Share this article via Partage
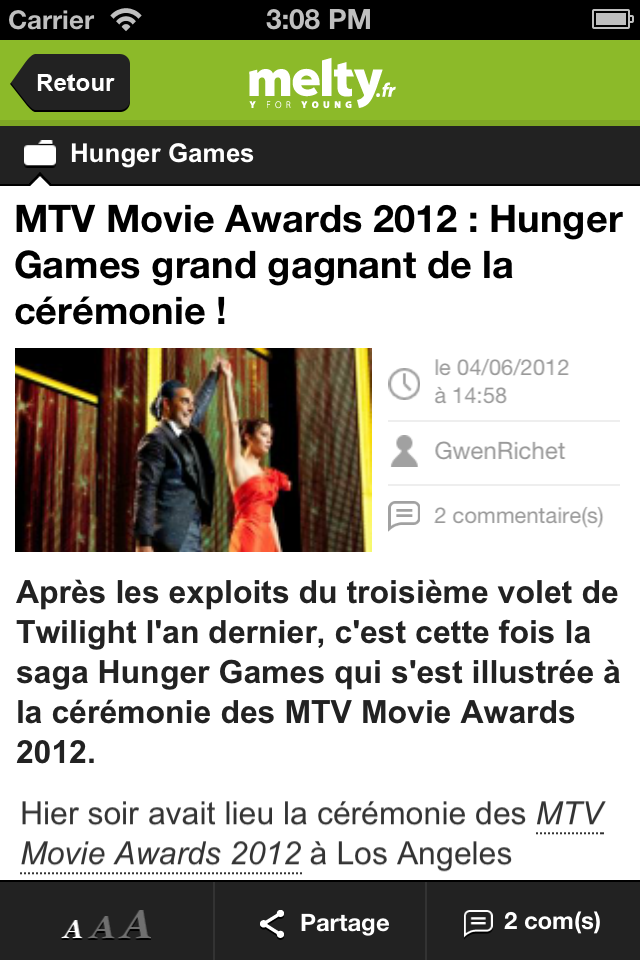640x960 pixels. click(x=322, y=923)
